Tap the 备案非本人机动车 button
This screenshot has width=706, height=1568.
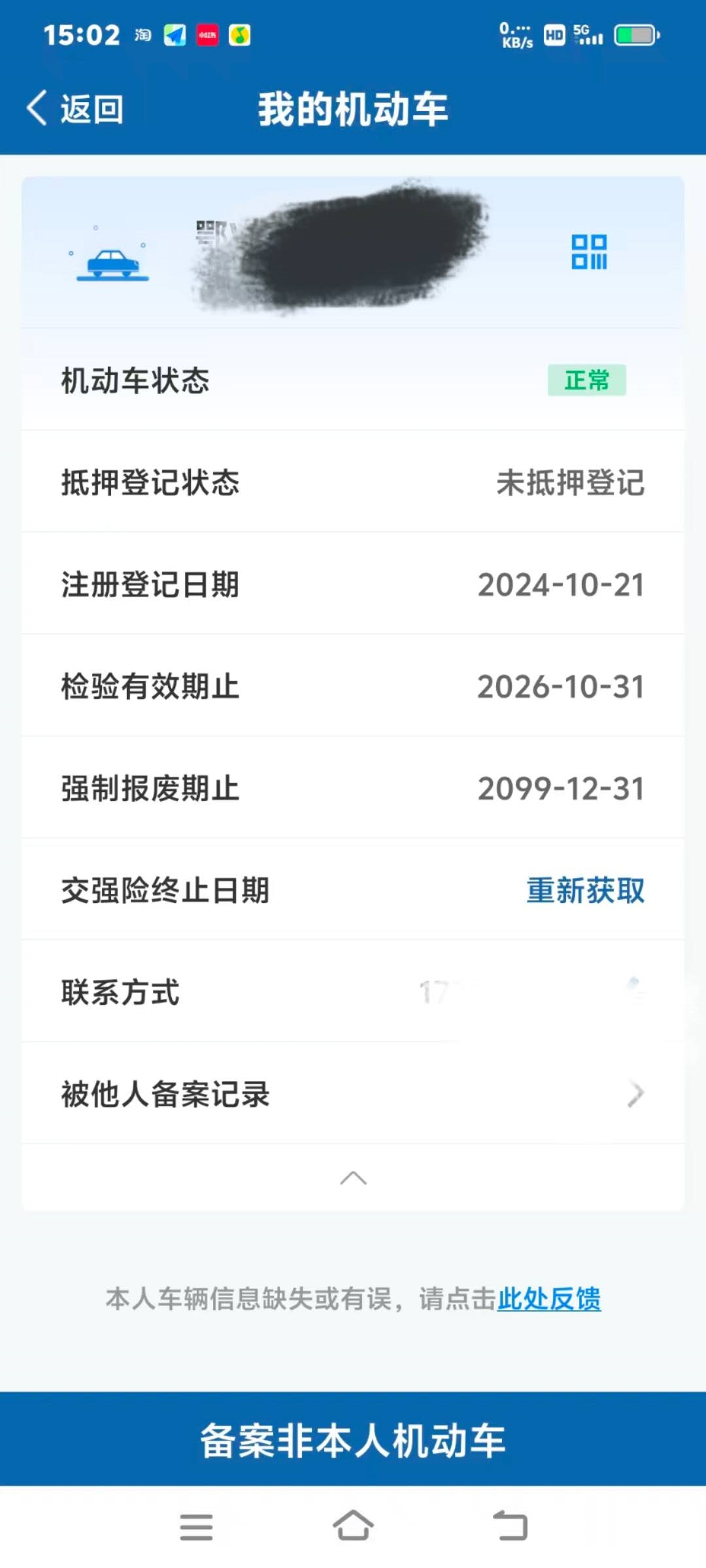coord(353,1441)
